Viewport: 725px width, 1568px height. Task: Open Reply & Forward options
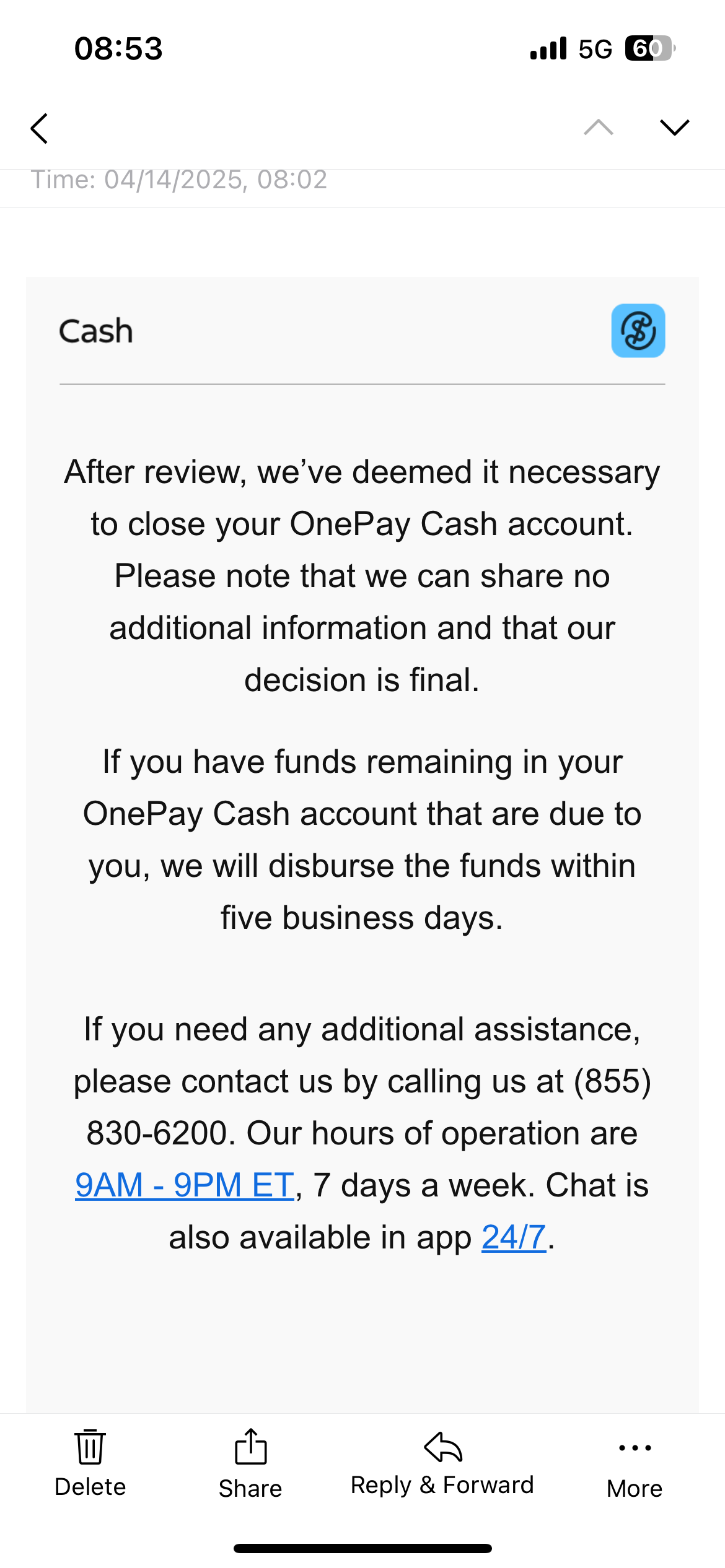pos(442,1463)
